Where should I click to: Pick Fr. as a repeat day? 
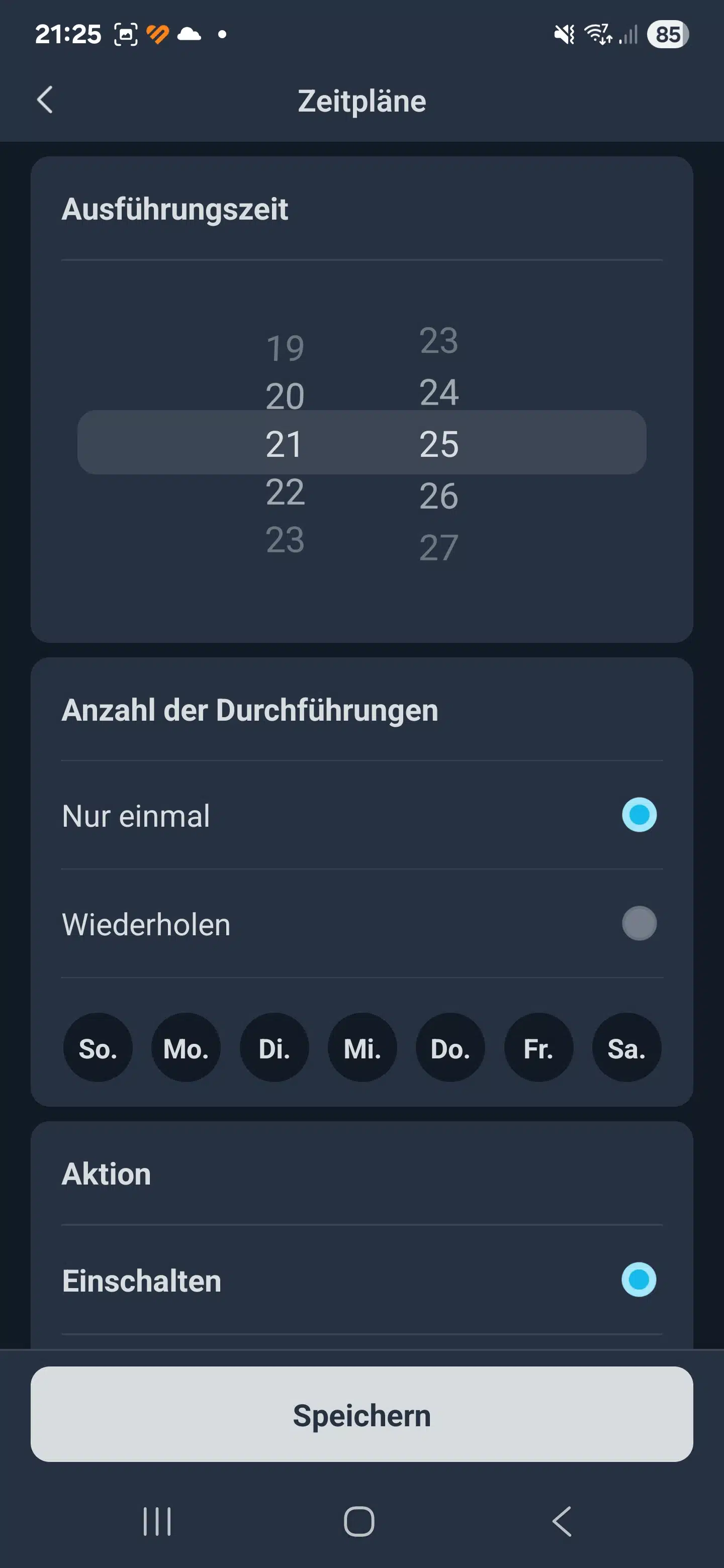(538, 1047)
